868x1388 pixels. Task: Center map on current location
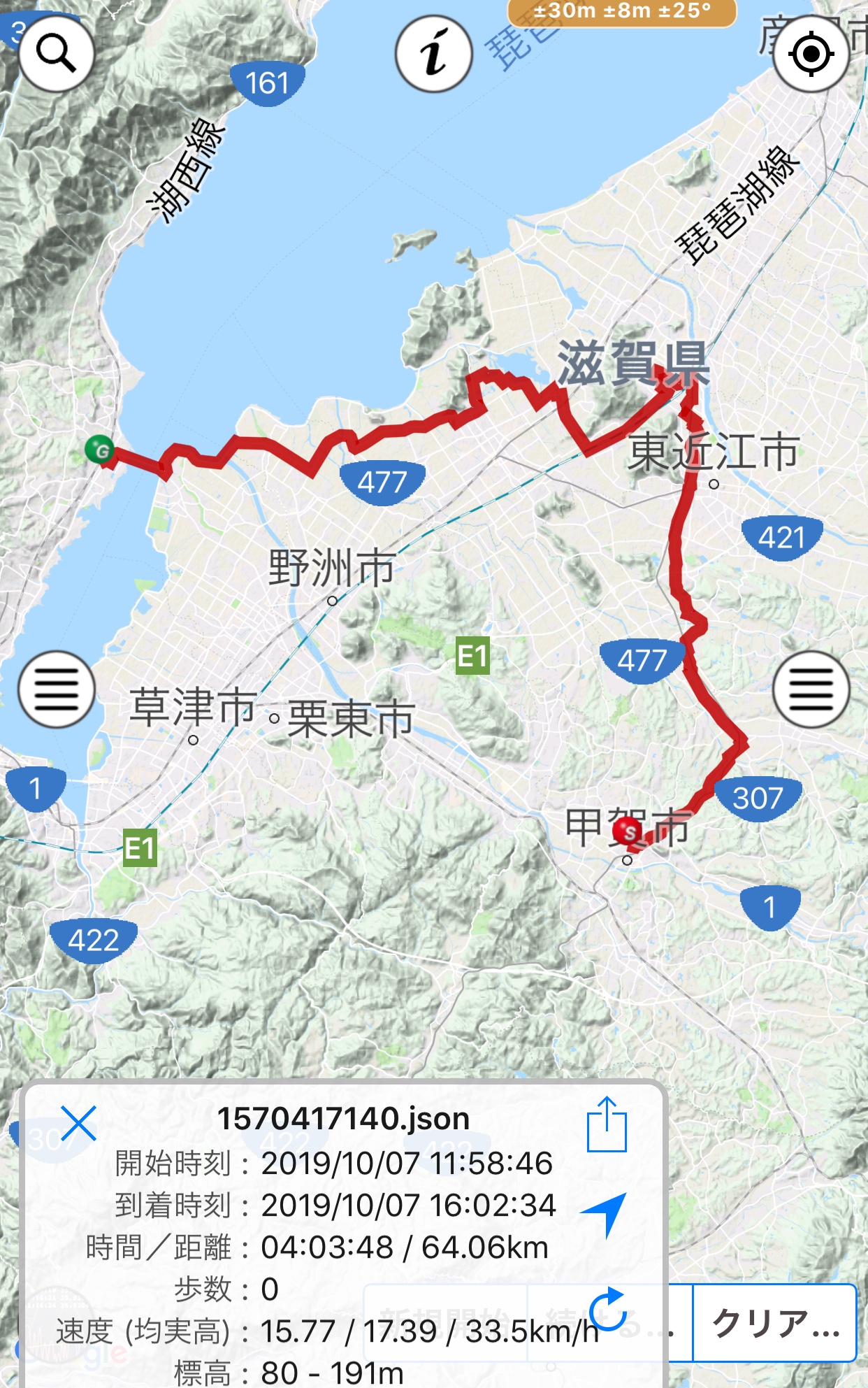coord(811,54)
